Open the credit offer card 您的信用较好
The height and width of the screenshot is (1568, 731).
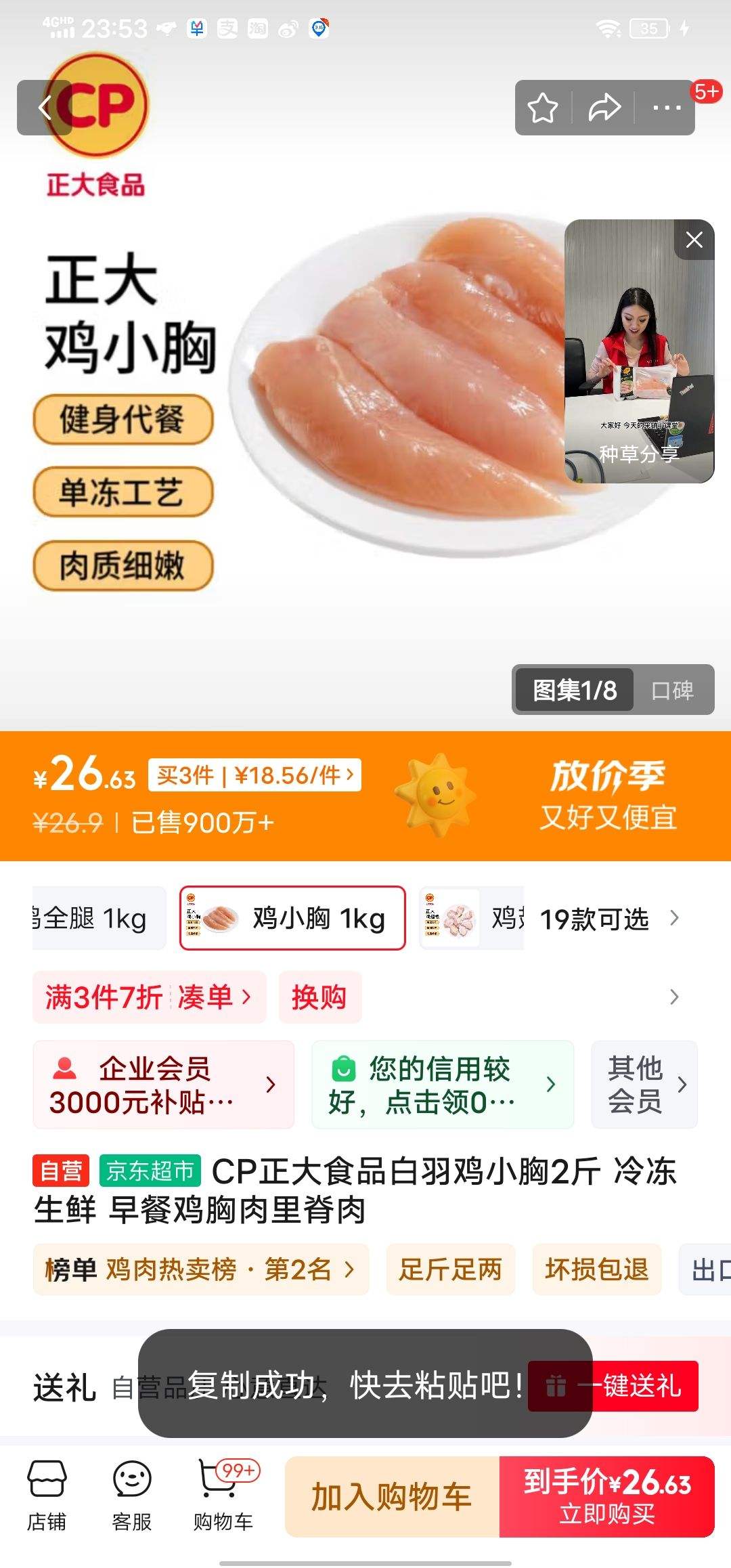coord(442,1085)
